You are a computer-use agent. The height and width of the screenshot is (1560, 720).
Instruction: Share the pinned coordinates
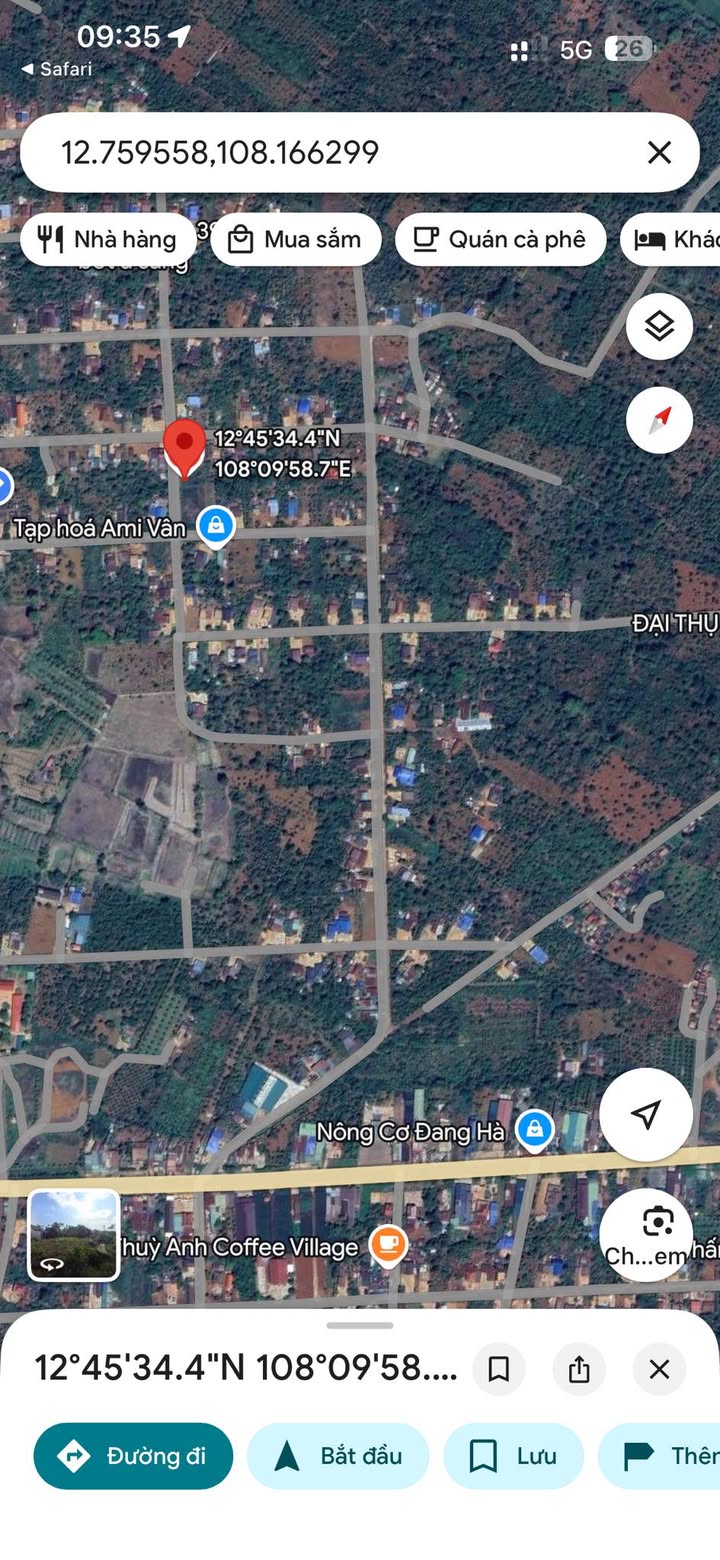click(x=579, y=1369)
